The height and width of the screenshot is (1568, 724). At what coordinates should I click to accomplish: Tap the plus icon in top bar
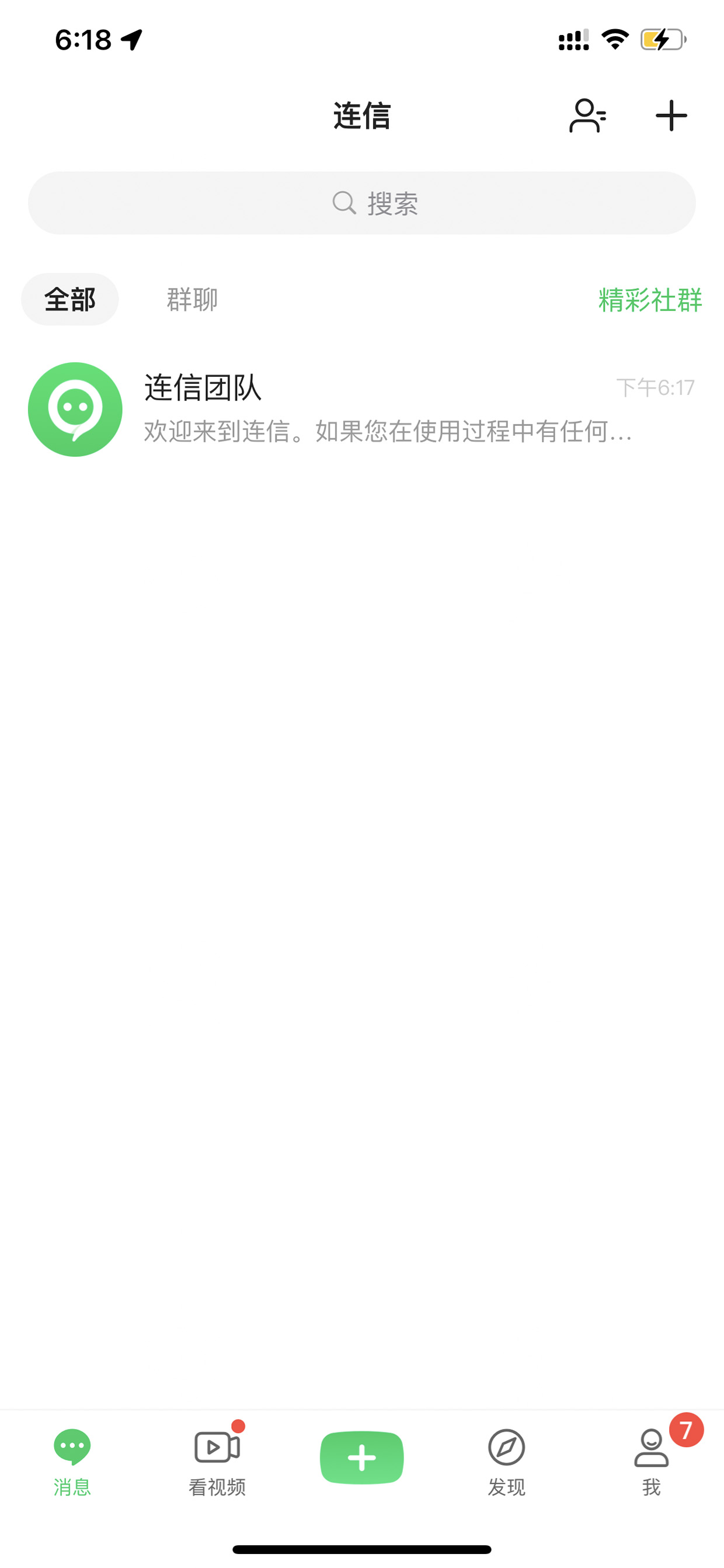tap(671, 116)
